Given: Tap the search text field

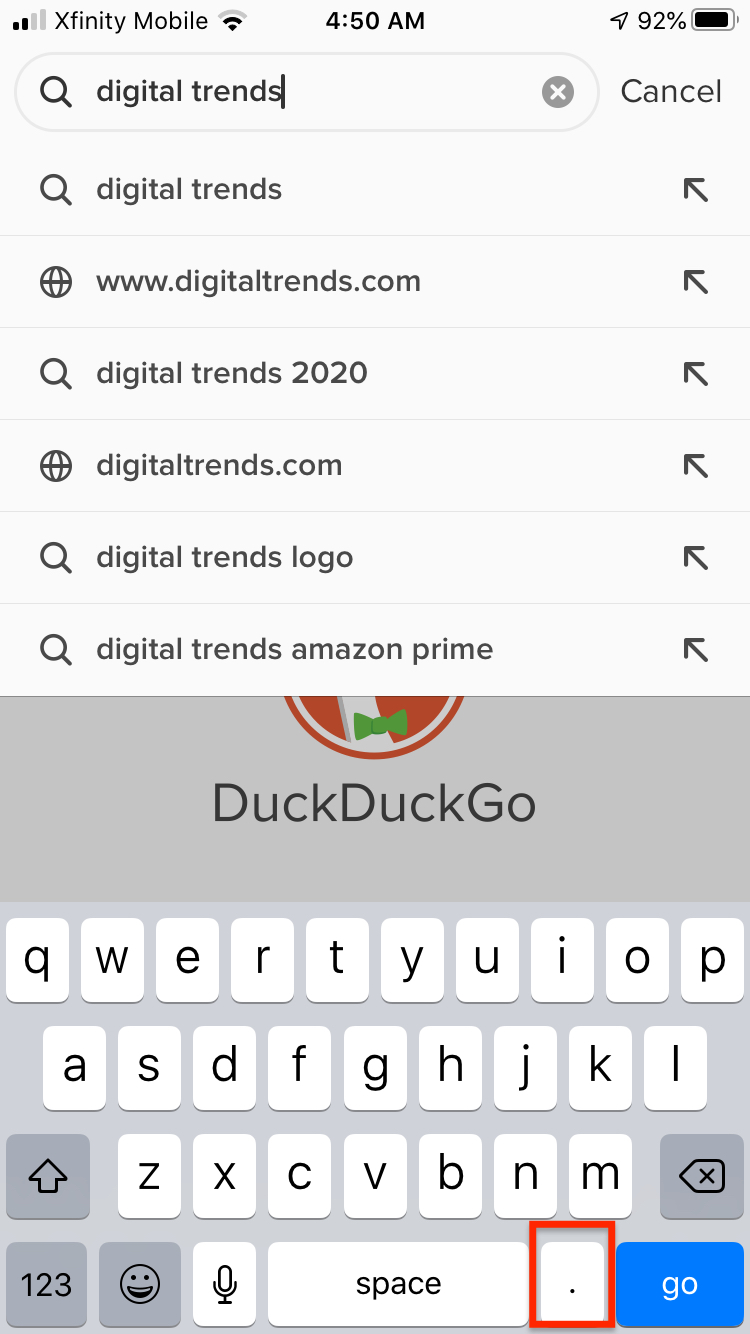Looking at the screenshot, I should [306, 92].
